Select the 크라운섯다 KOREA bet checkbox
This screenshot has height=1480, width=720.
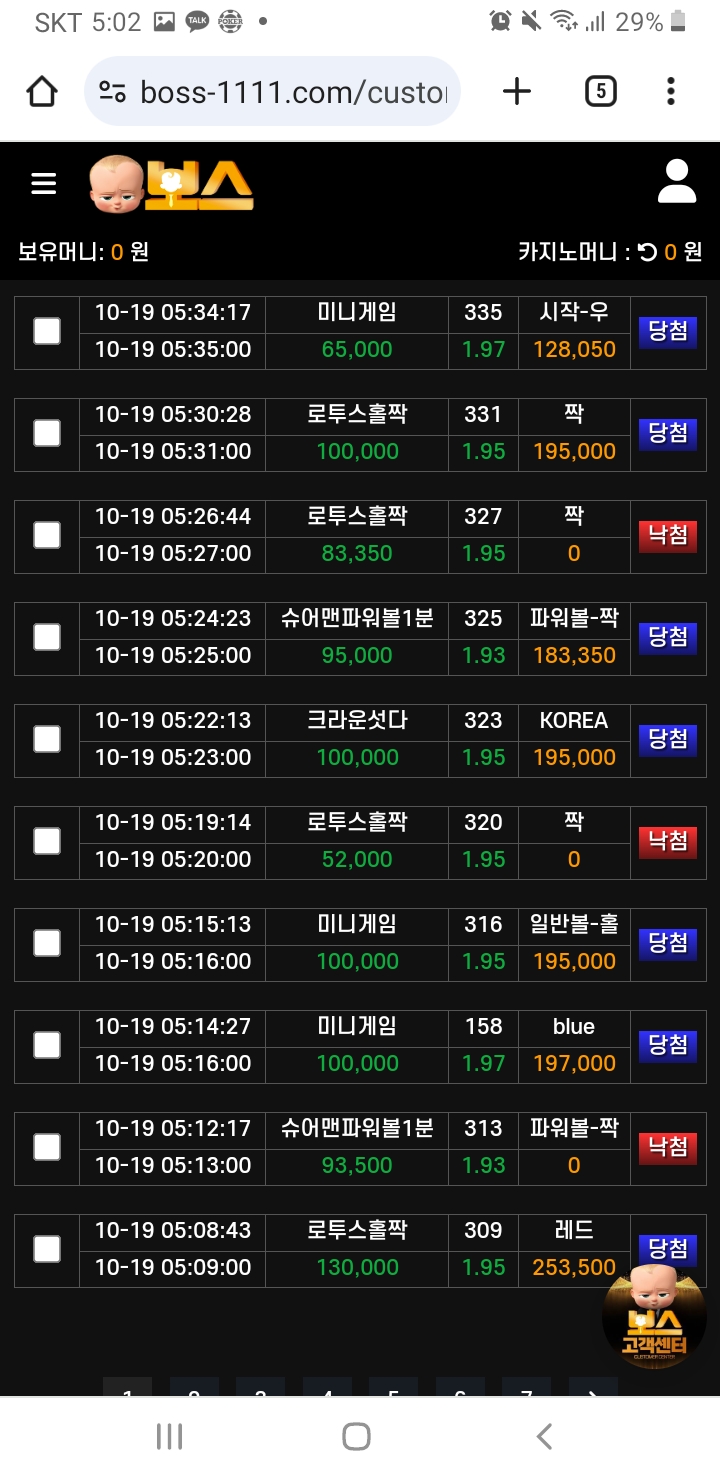[x=47, y=739]
